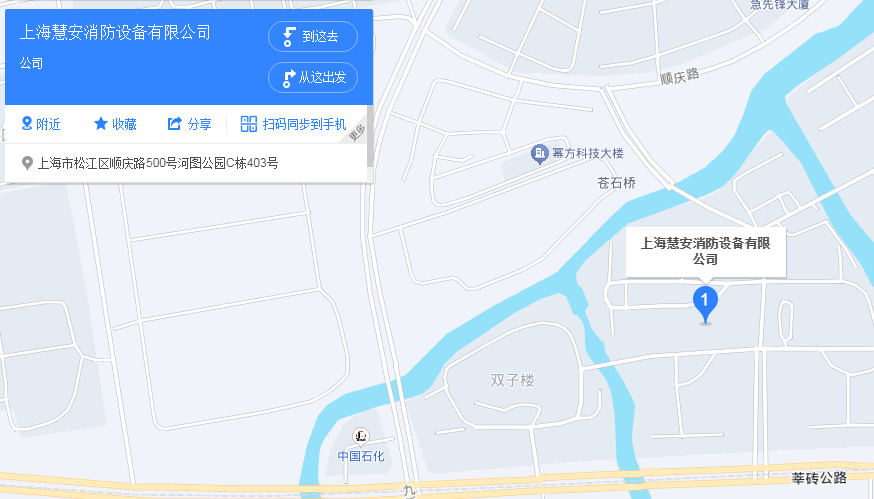The width and height of the screenshot is (874, 499).
Task: Tap 收藏 to save this place
Action: pos(115,124)
